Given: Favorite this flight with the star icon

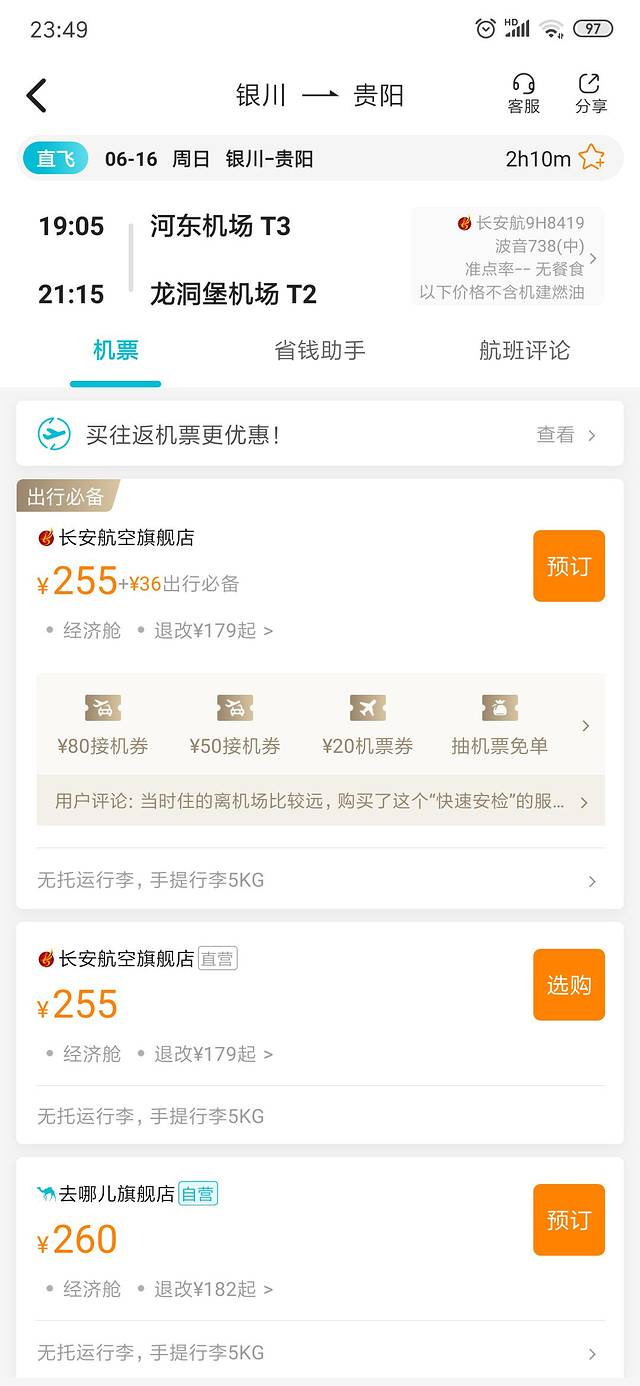Looking at the screenshot, I should (x=592, y=158).
